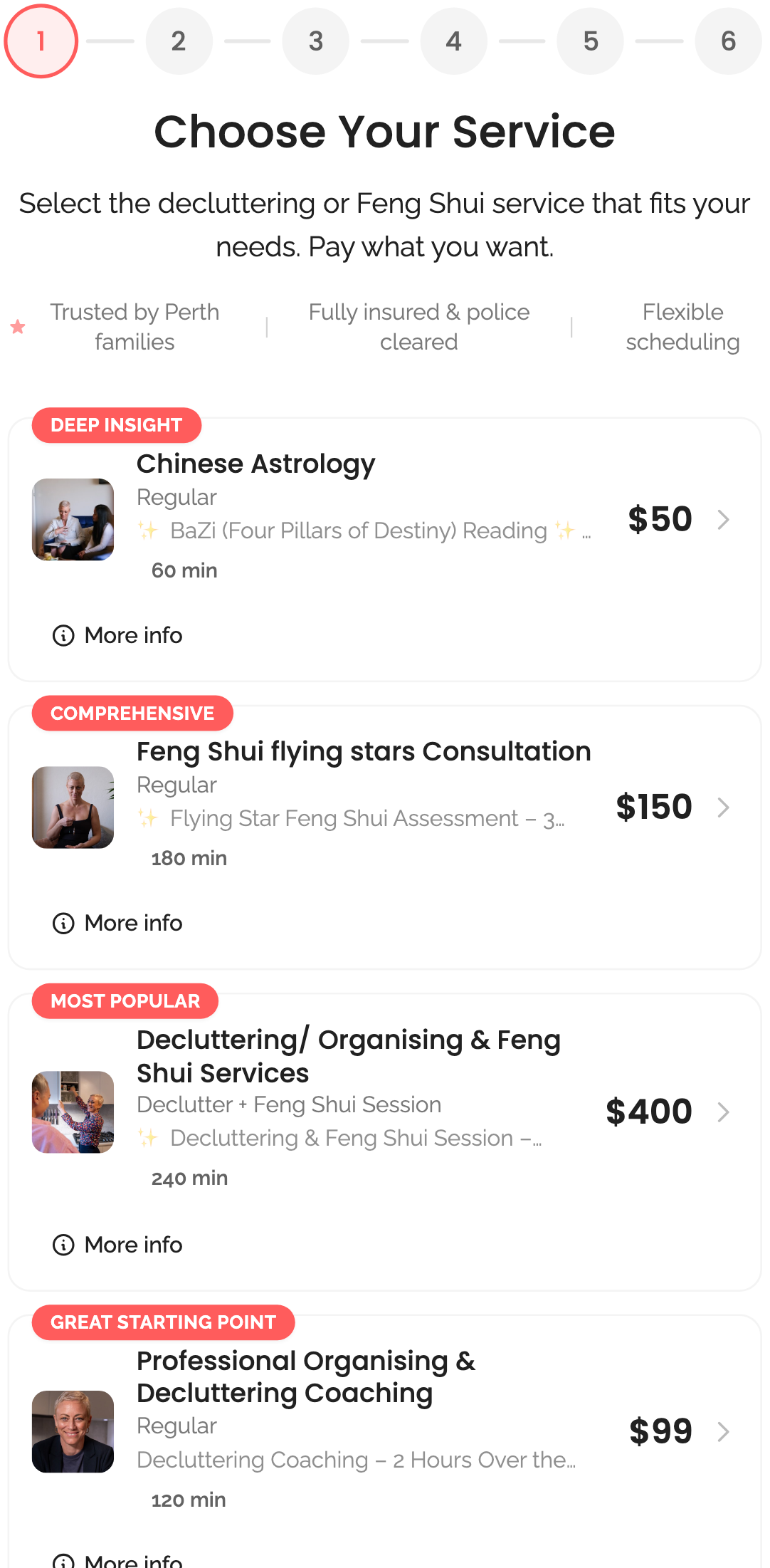The image size is (770, 1568).
Task: Click the info icon beside Chinese Astrology More info
Action: coord(63,636)
